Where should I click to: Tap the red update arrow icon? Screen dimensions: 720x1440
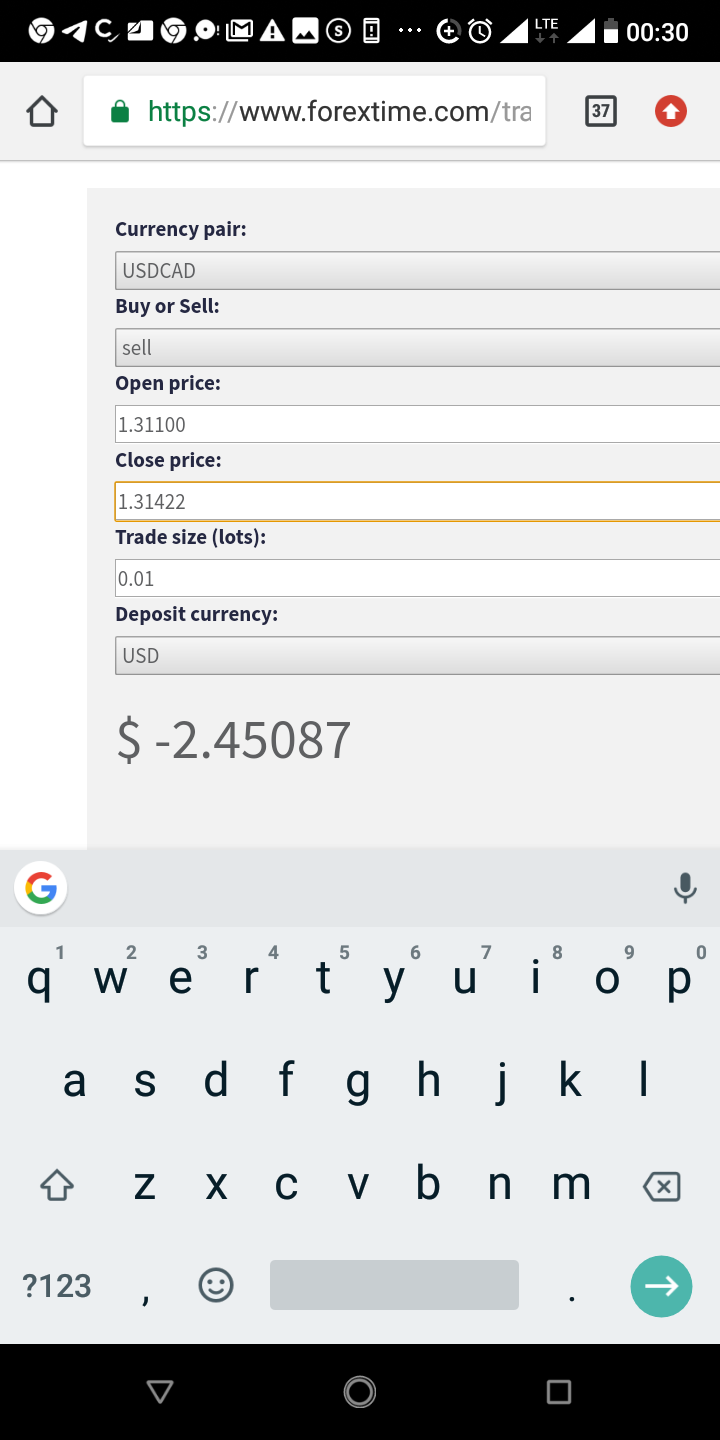(x=671, y=111)
